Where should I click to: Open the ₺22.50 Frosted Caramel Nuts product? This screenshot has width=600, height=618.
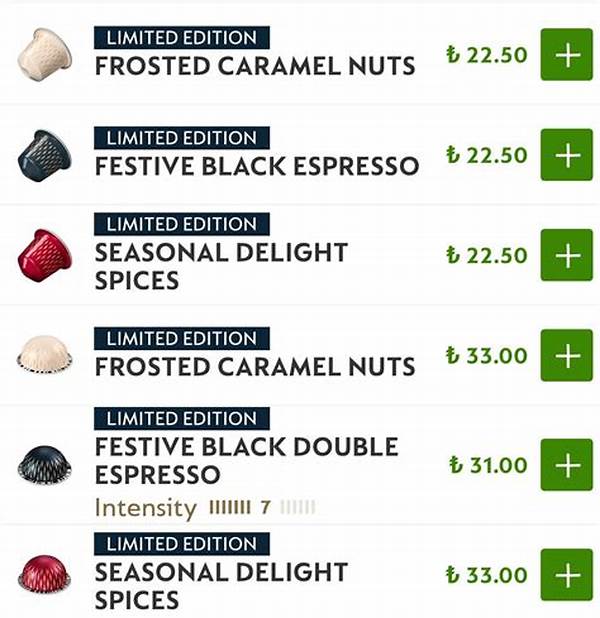tap(254, 66)
